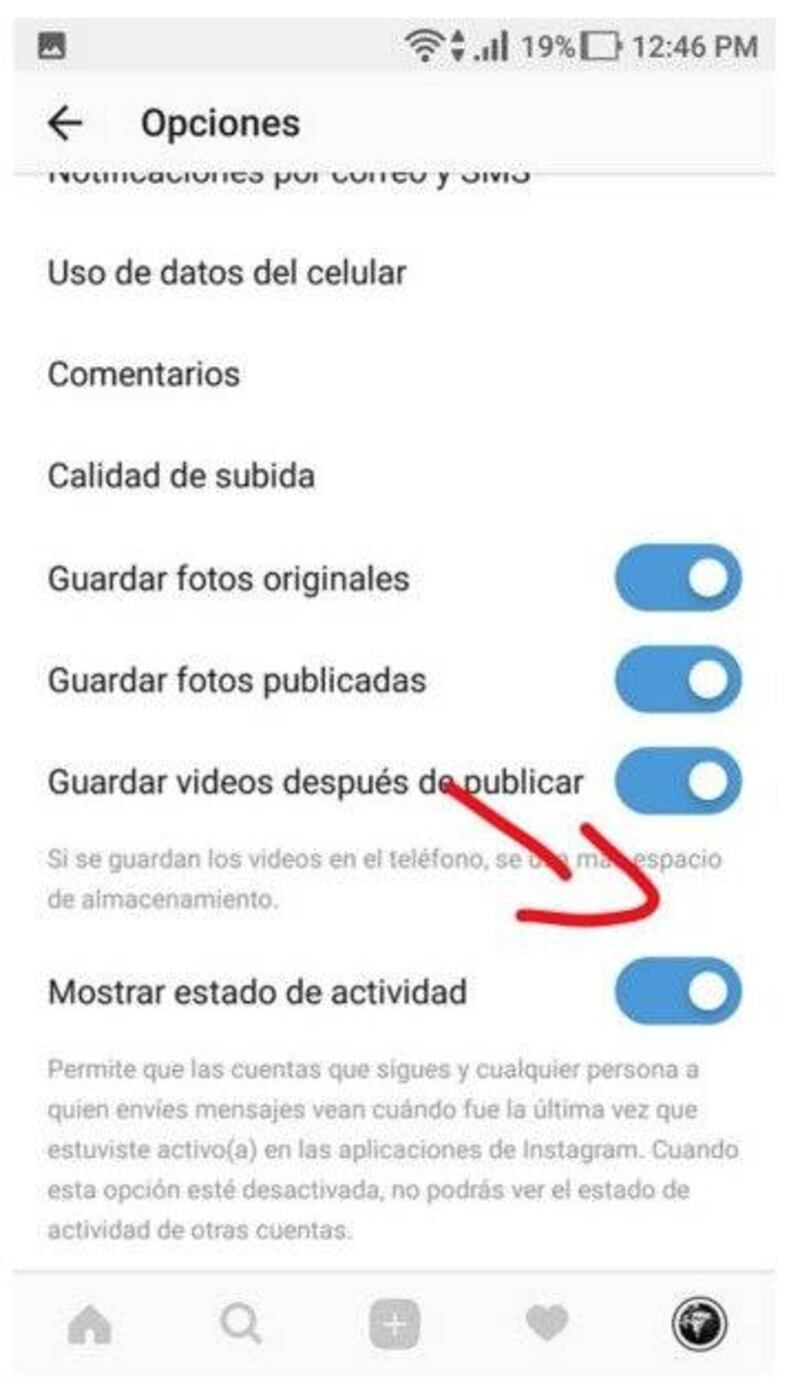Switch off Mostrar estado de actividad

click(x=679, y=991)
